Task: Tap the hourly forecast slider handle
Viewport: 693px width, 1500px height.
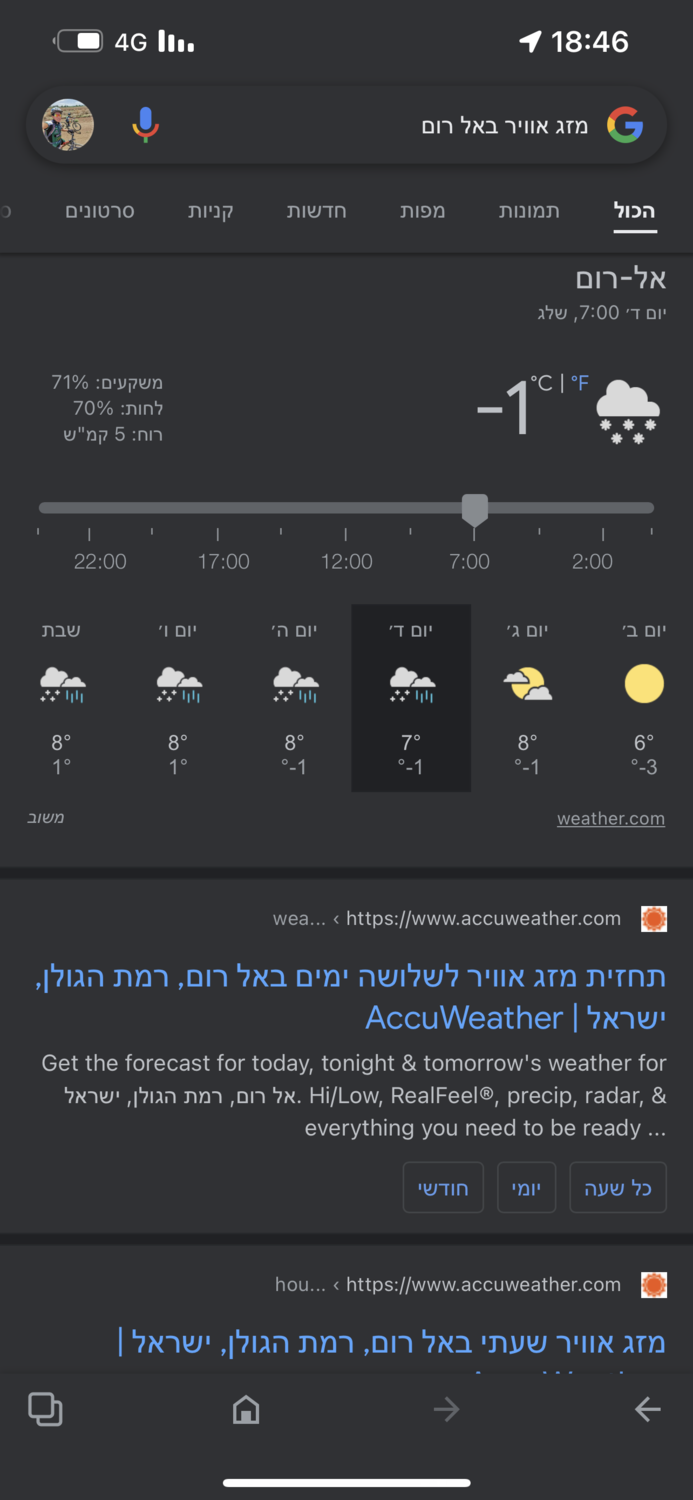Action: click(x=475, y=509)
